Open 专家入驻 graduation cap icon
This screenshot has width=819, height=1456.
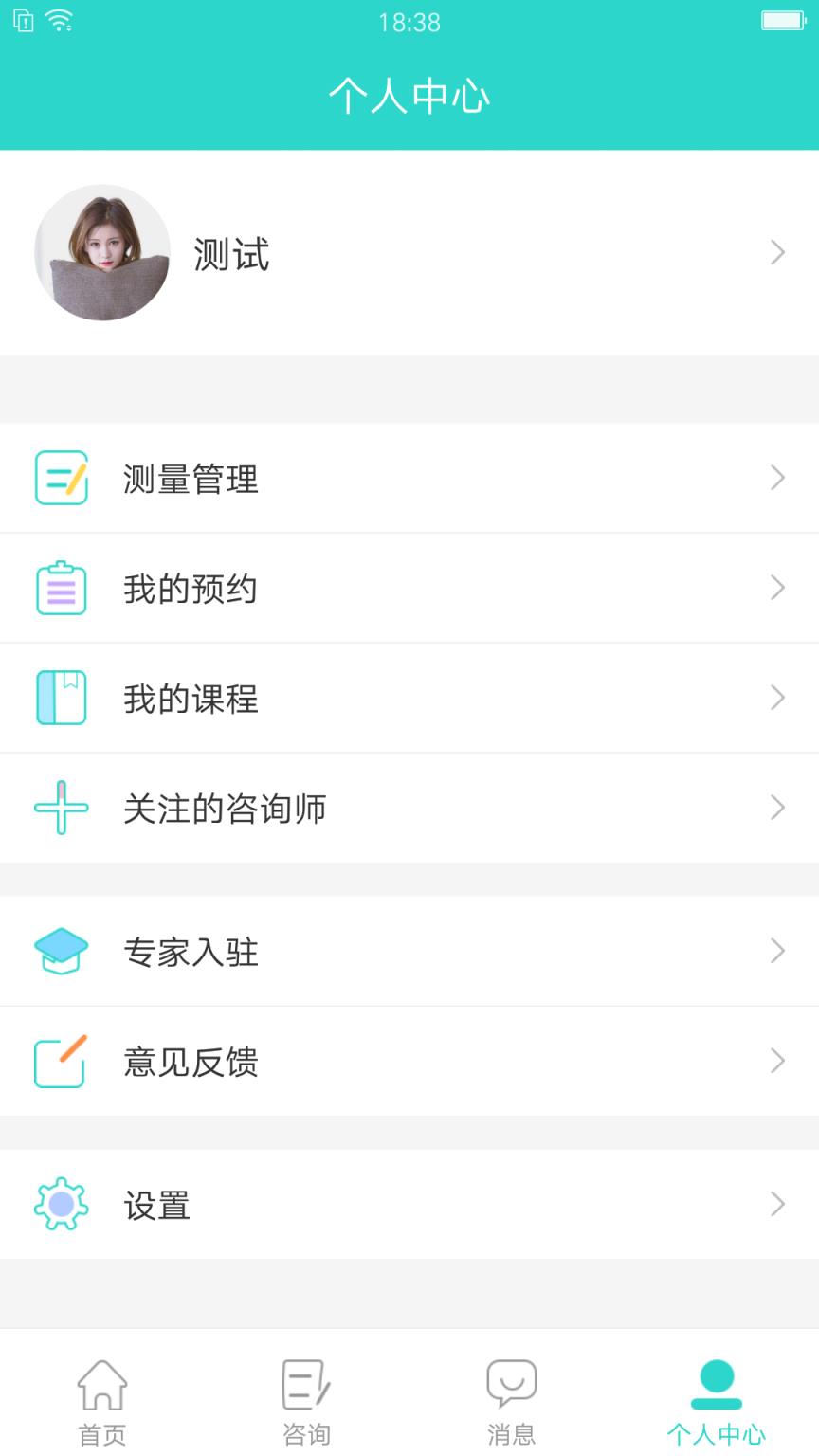point(61,952)
